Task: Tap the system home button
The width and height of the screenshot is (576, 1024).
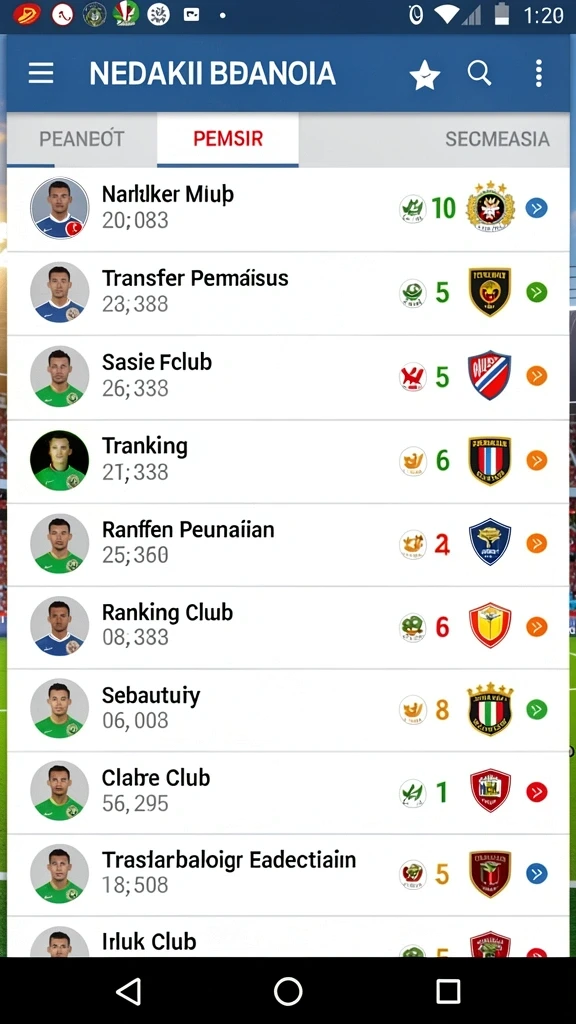Action: tap(288, 991)
